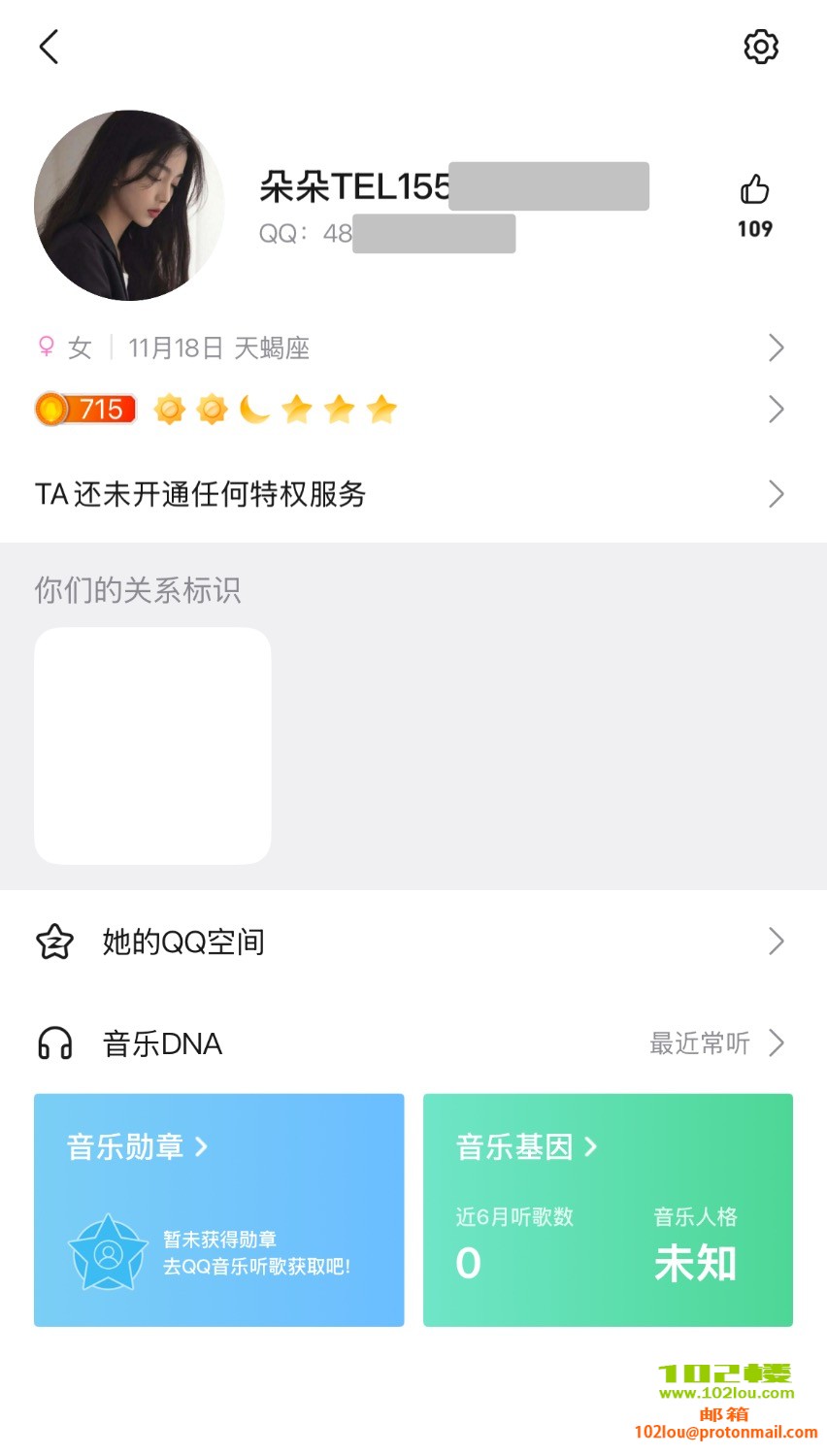
Task: View the profile avatar photo
Action: coord(129,206)
